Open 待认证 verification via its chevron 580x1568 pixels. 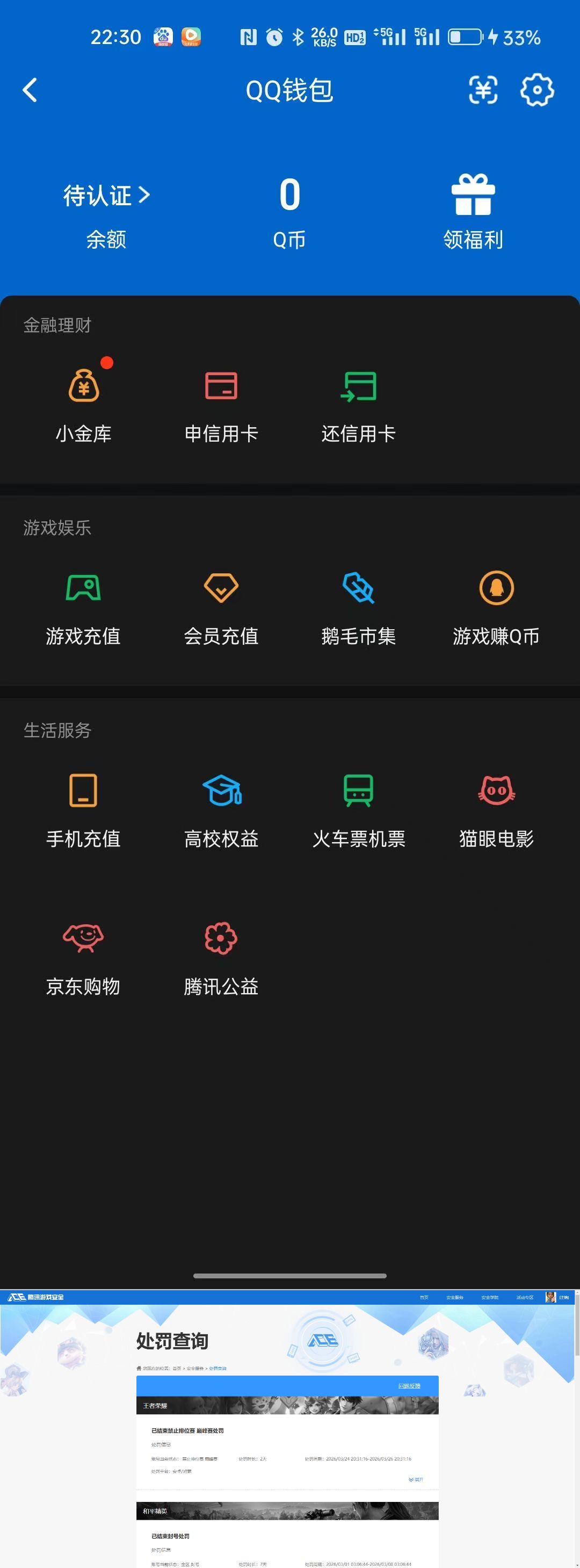coord(145,195)
